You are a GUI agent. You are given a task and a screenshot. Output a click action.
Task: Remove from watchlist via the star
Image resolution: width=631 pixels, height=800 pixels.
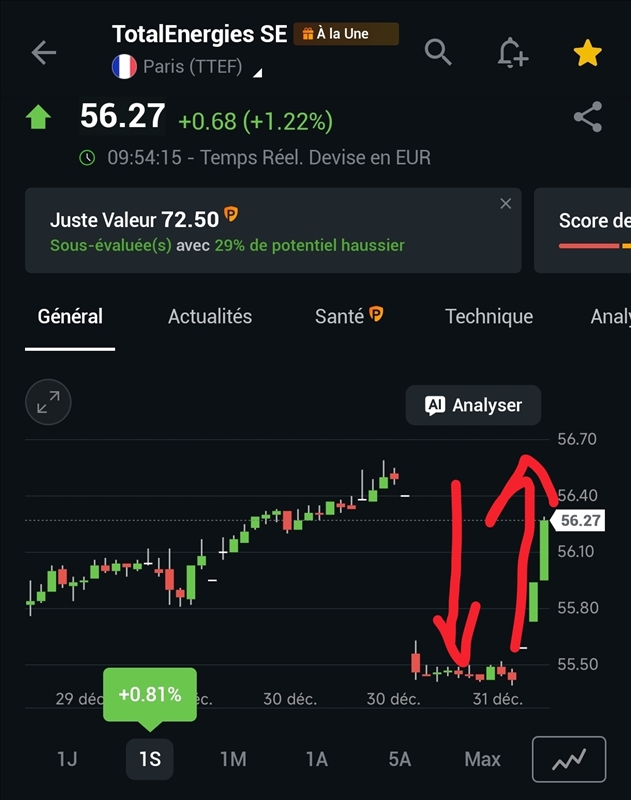coord(587,53)
